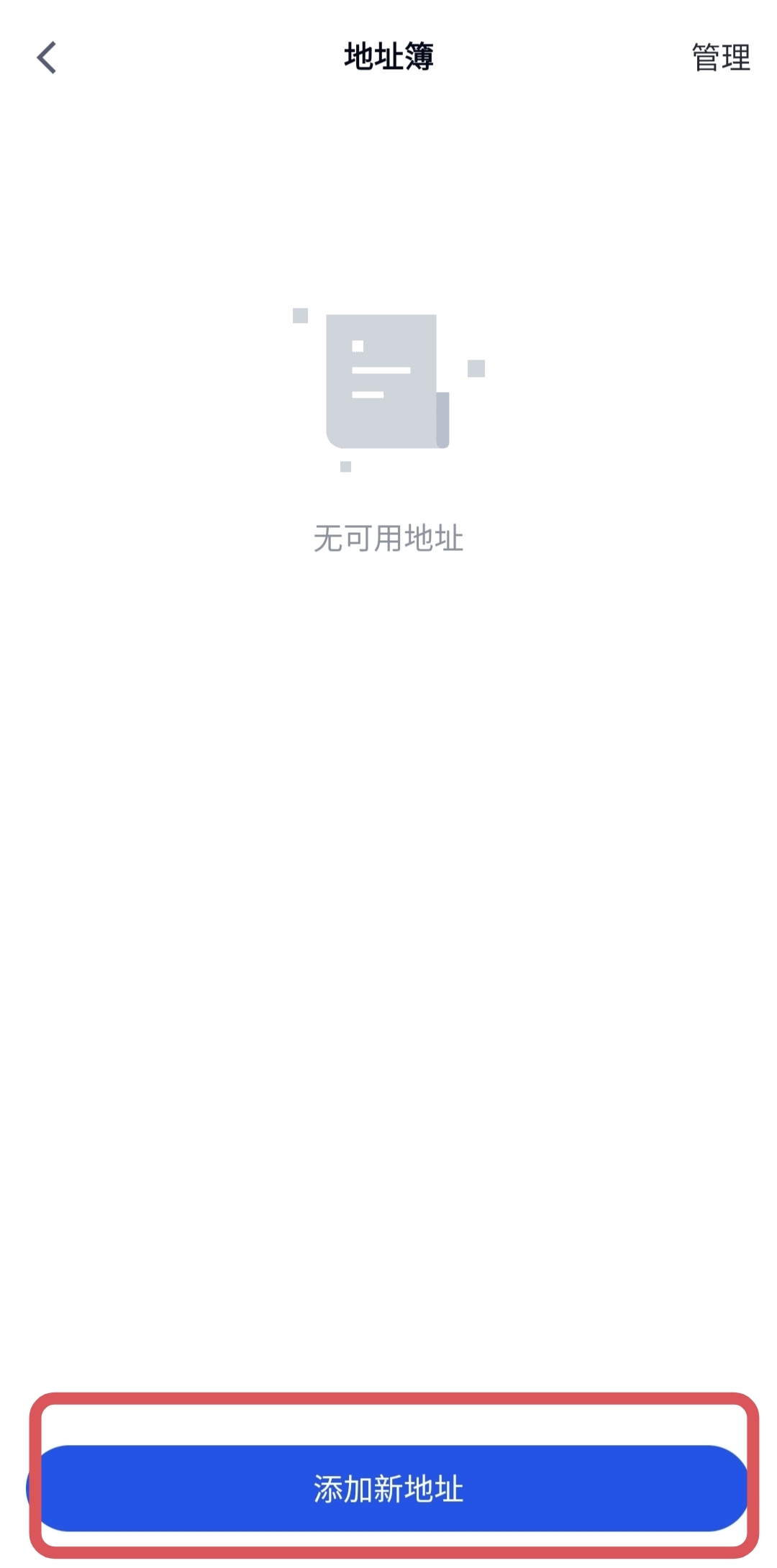Screen dimensions: 777x1568
Task: Tap 添加新地址 to add a new address
Action: 388,1488
